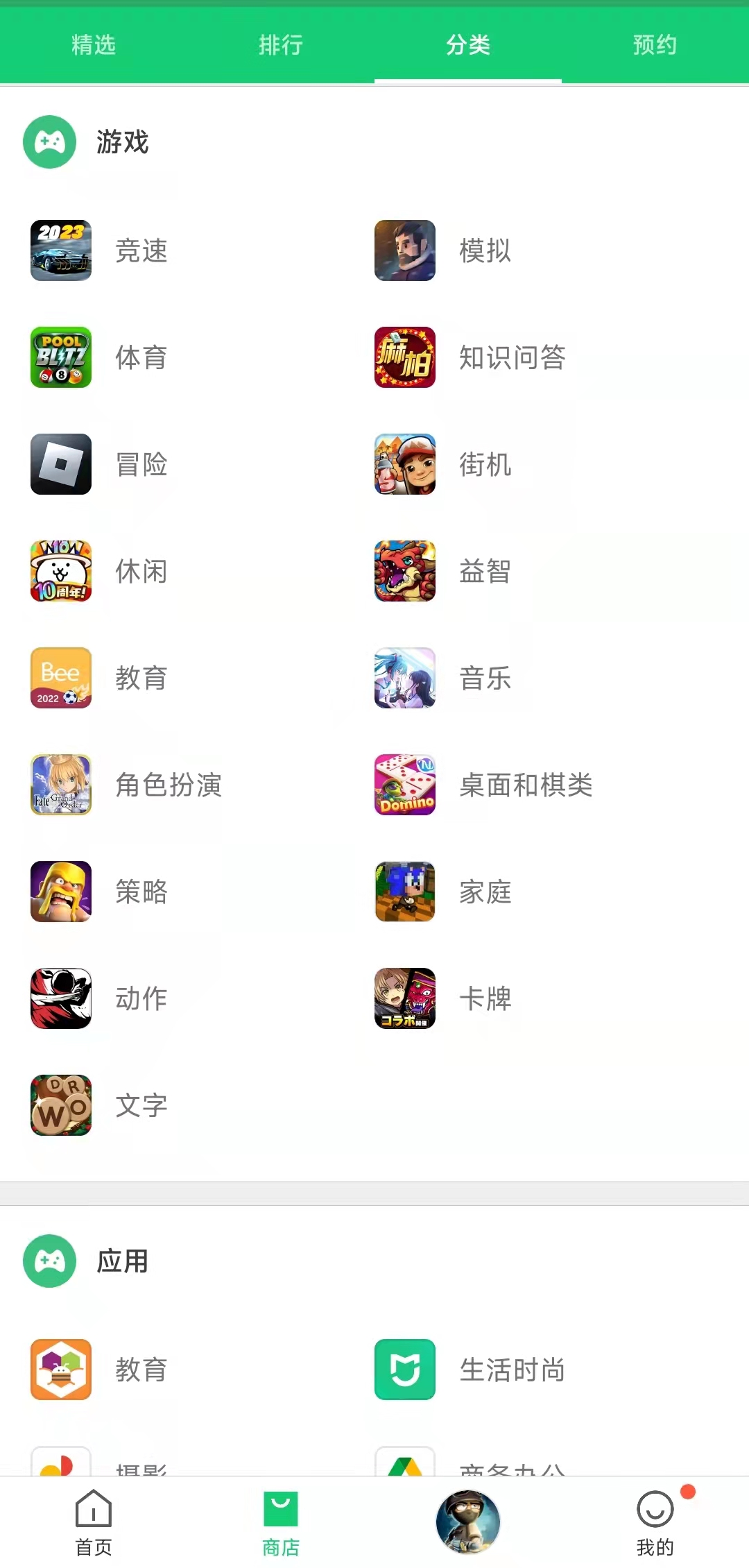
Task: Select the 休闲 casual games cat icon
Action: pyautogui.click(x=60, y=572)
